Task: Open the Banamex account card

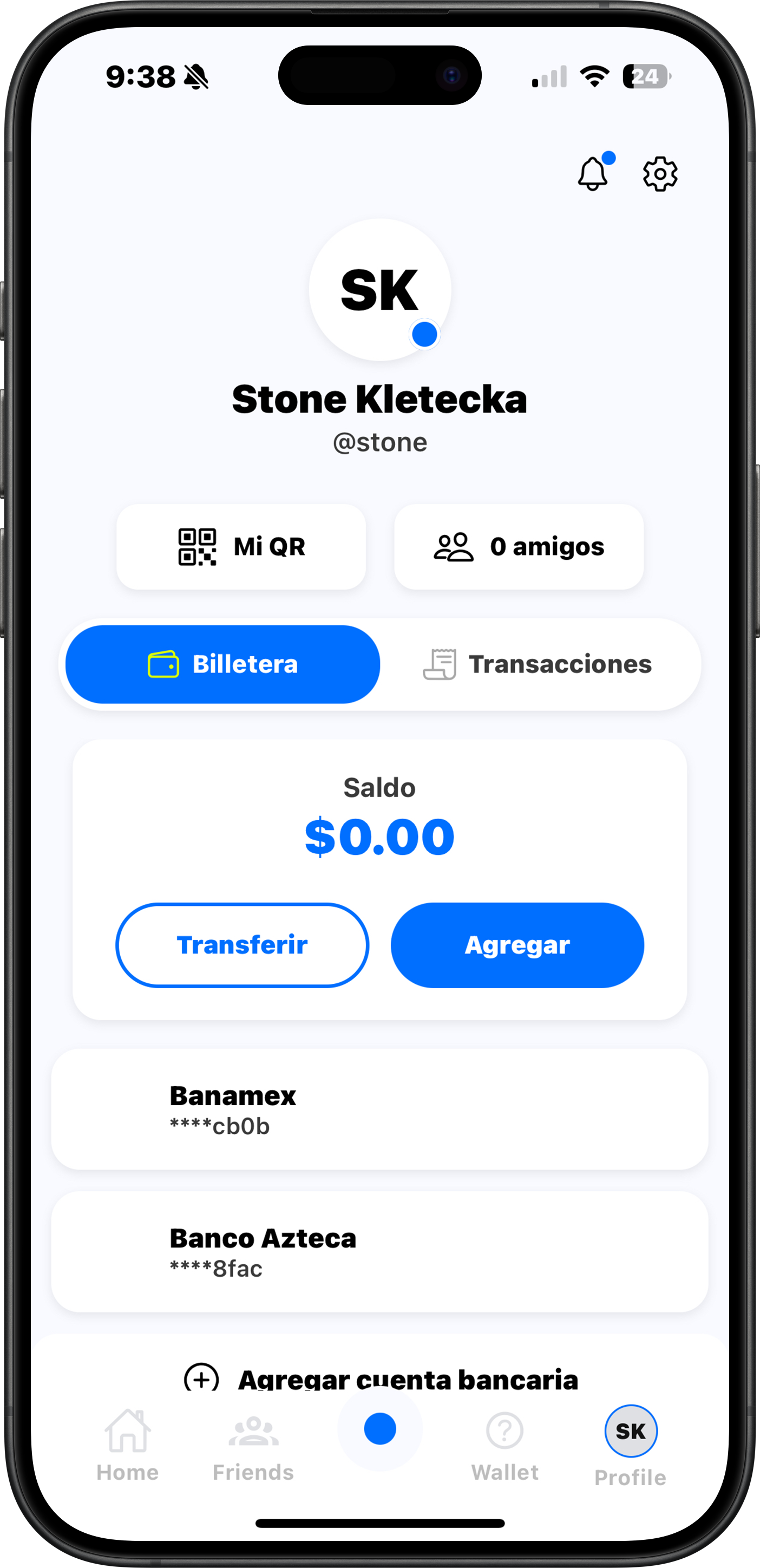Action: click(379, 1109)
